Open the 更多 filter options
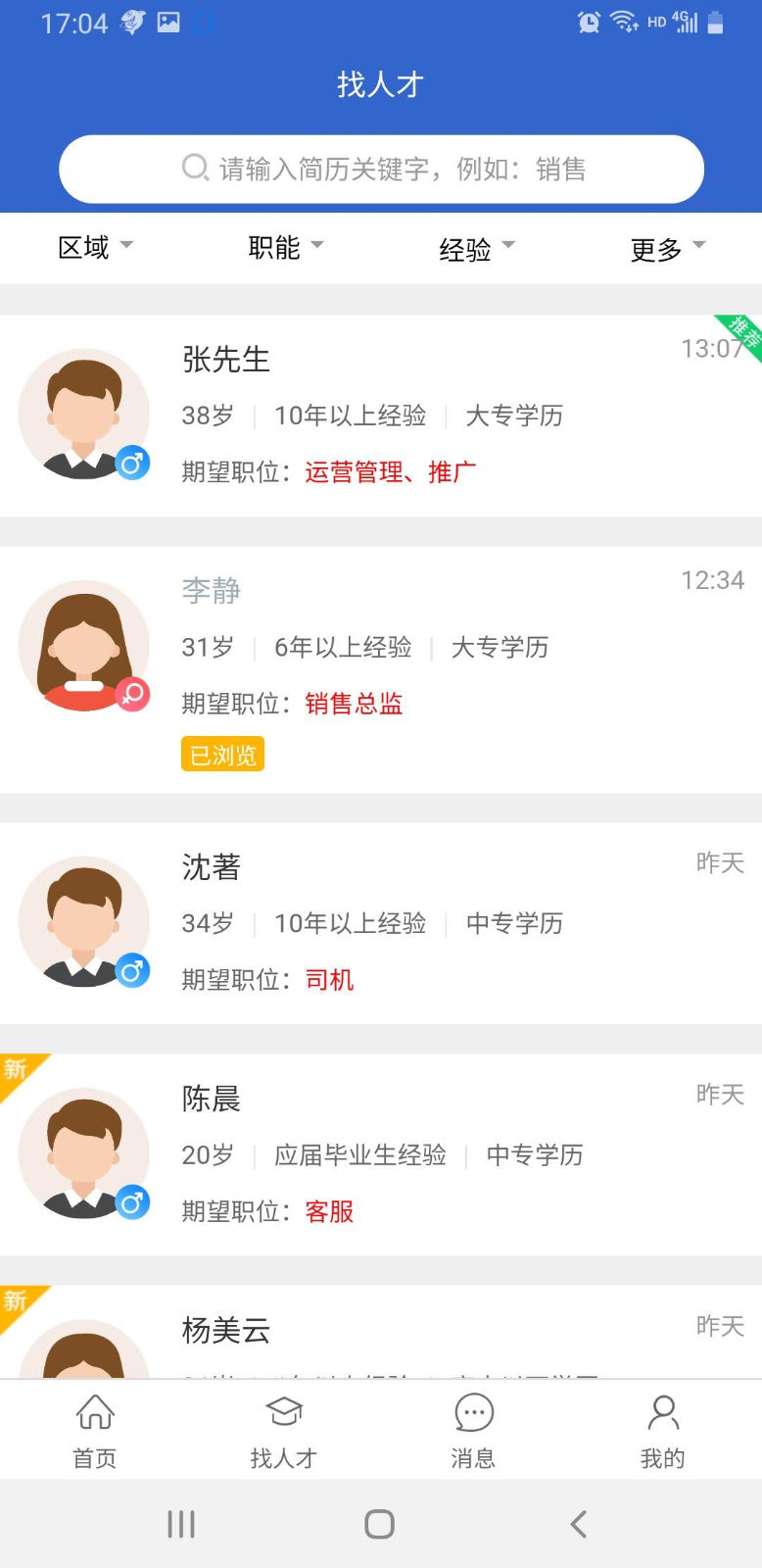 (667, 249)
